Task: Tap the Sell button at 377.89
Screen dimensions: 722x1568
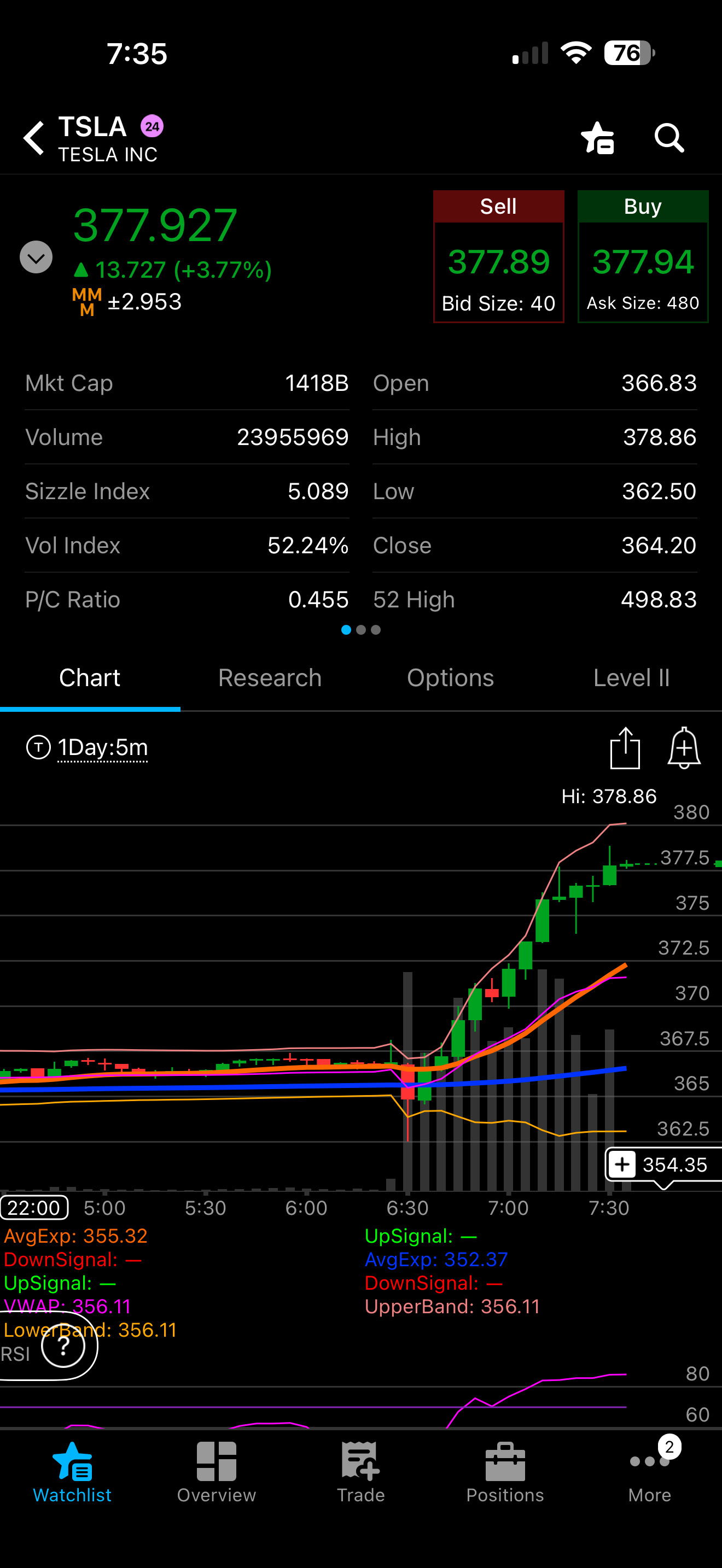Action: pyautogui.click(x=499, y=256)
